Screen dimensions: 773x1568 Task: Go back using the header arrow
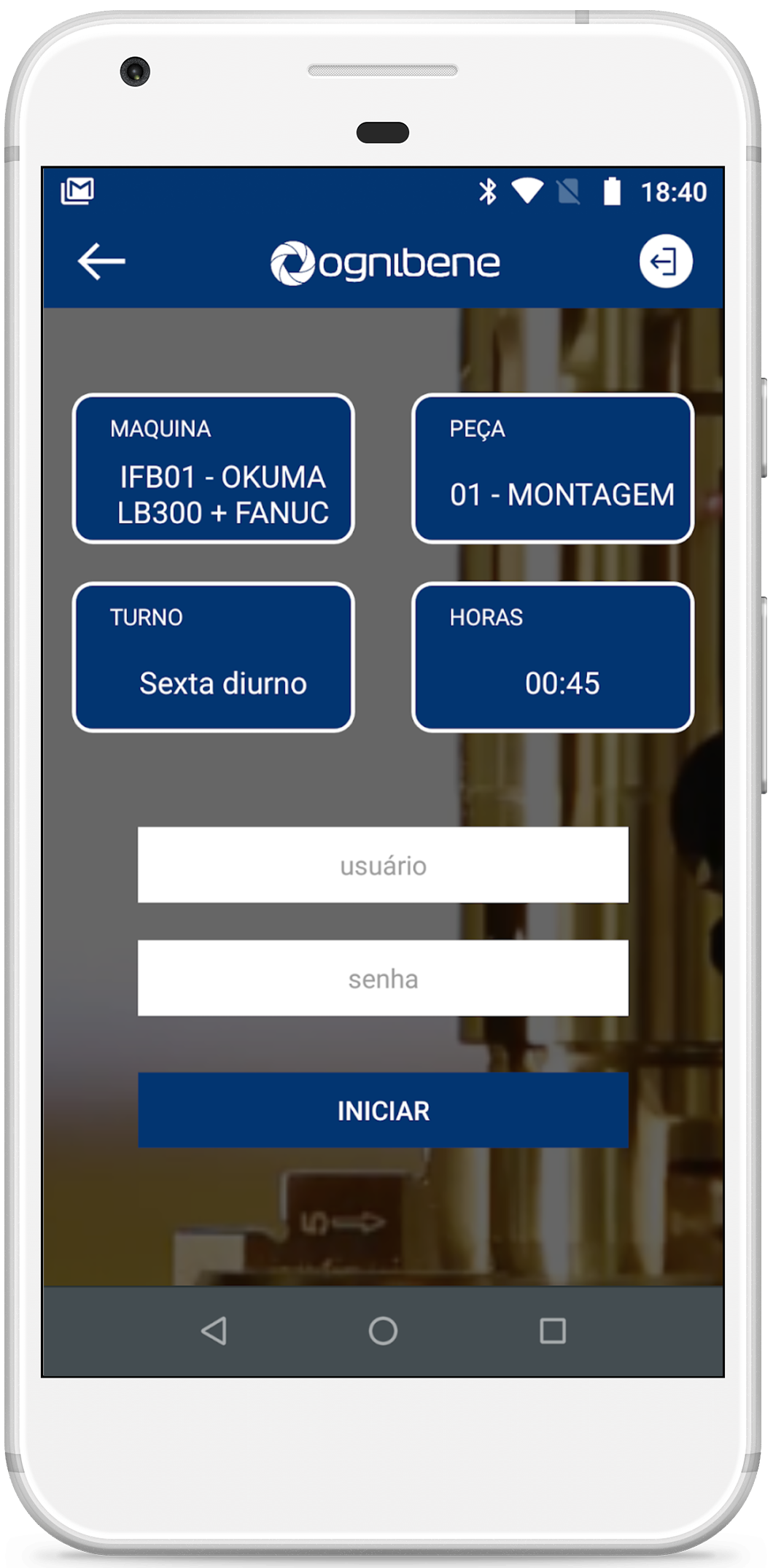(x=101, y=262)
